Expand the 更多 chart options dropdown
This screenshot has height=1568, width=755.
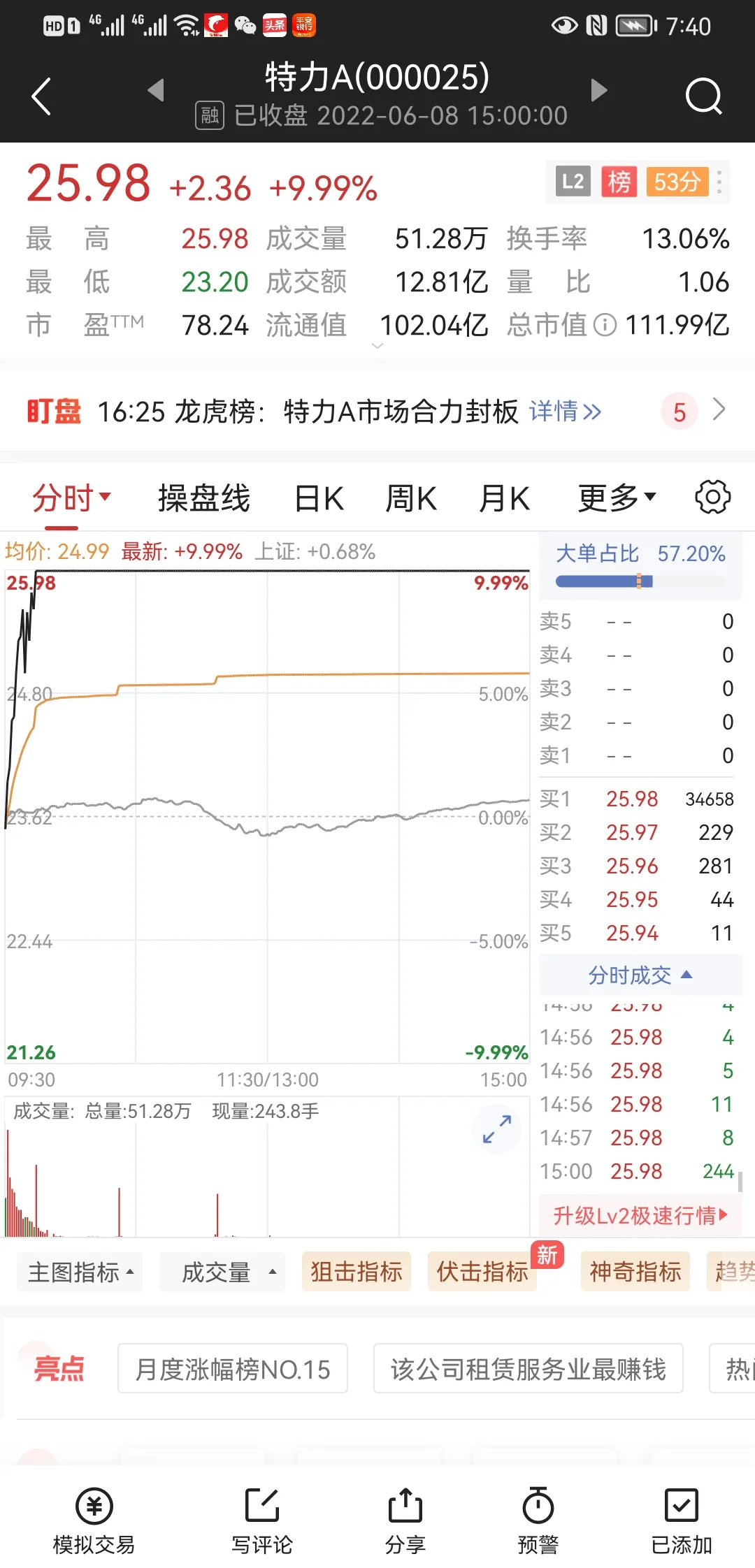pyautogui.click(x=617, y=498)
